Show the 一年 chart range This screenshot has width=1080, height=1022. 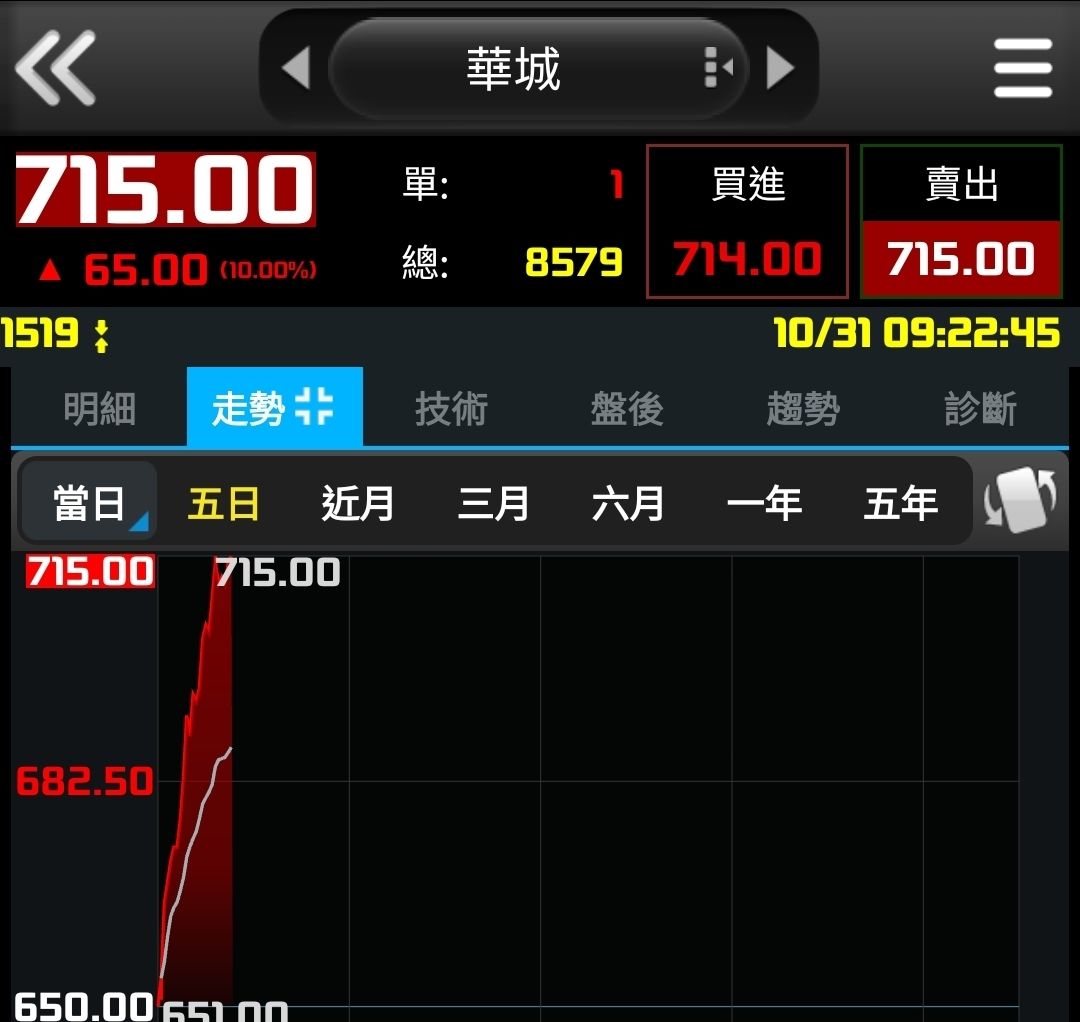pos(764,503)
